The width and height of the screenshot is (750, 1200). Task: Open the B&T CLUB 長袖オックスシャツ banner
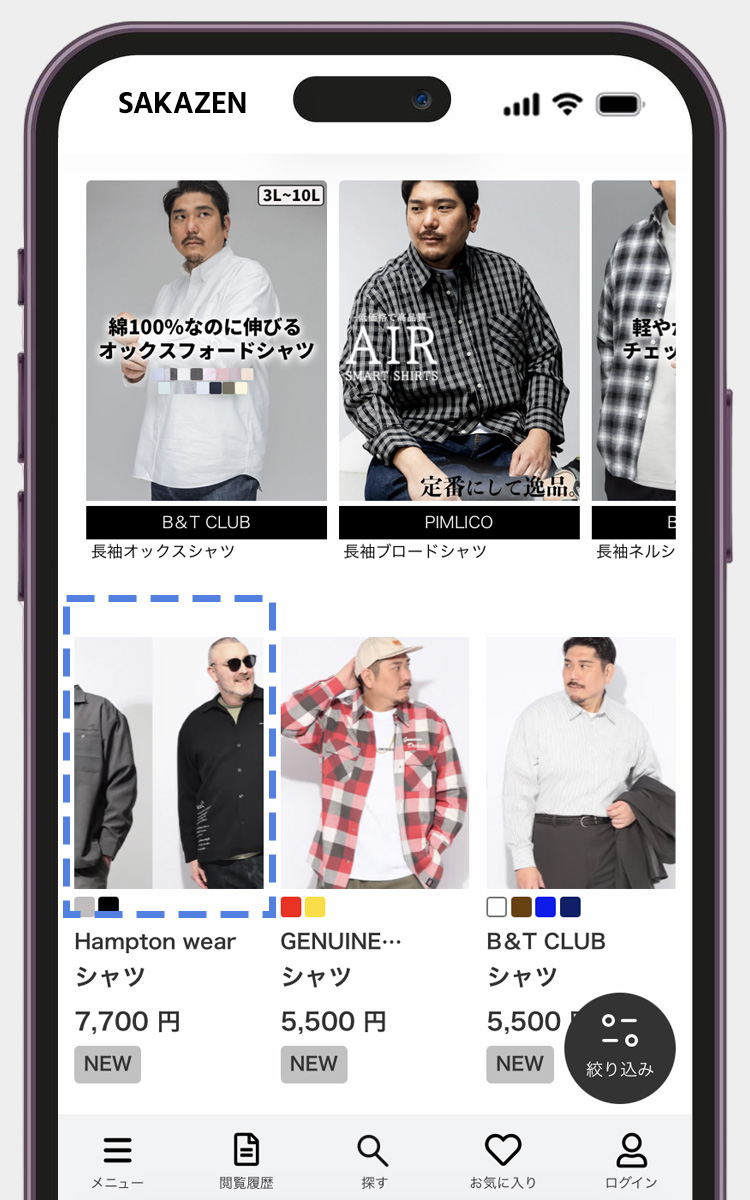click(206, 360)
